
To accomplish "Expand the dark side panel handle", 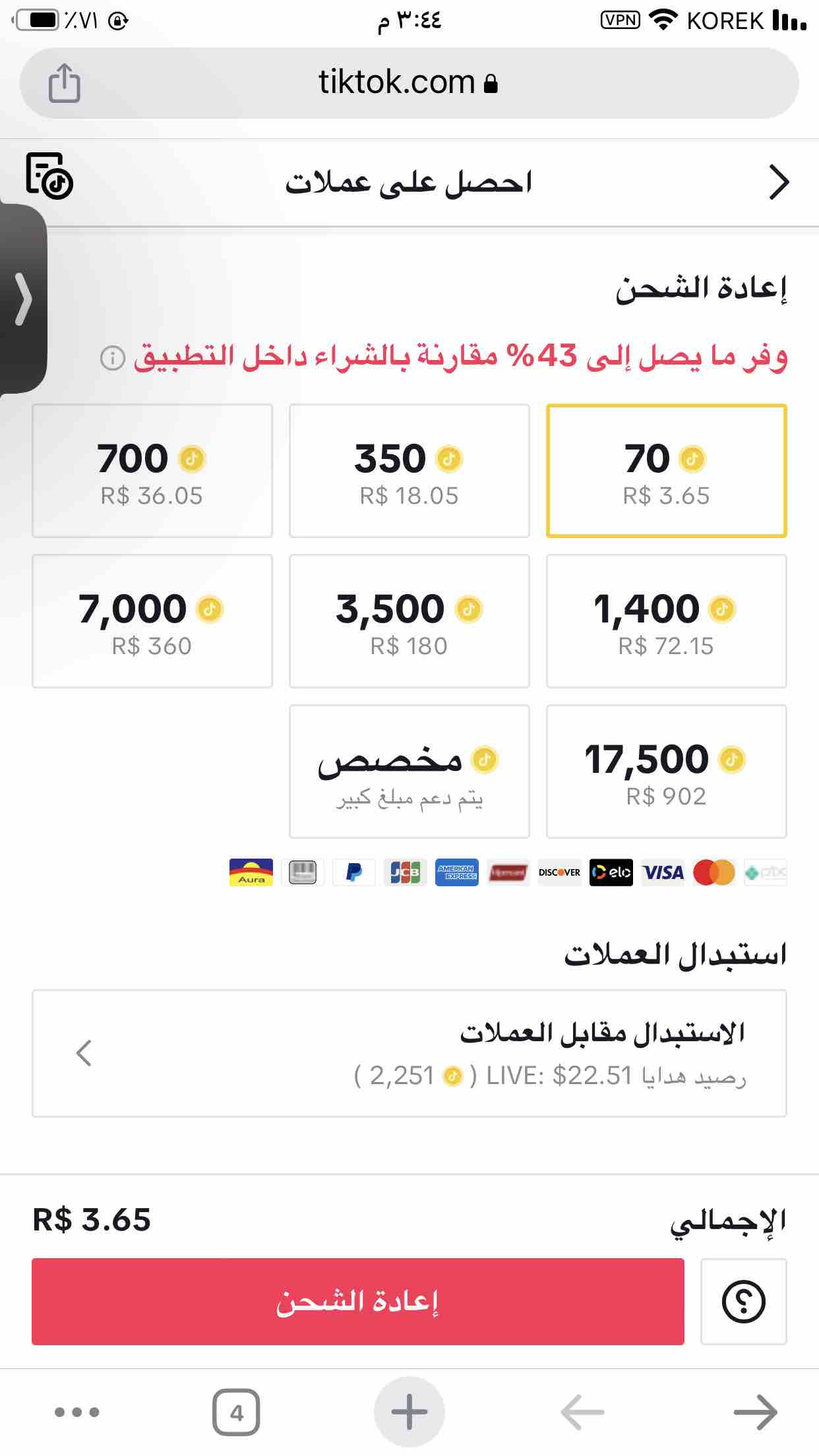I will pos(24,299).
